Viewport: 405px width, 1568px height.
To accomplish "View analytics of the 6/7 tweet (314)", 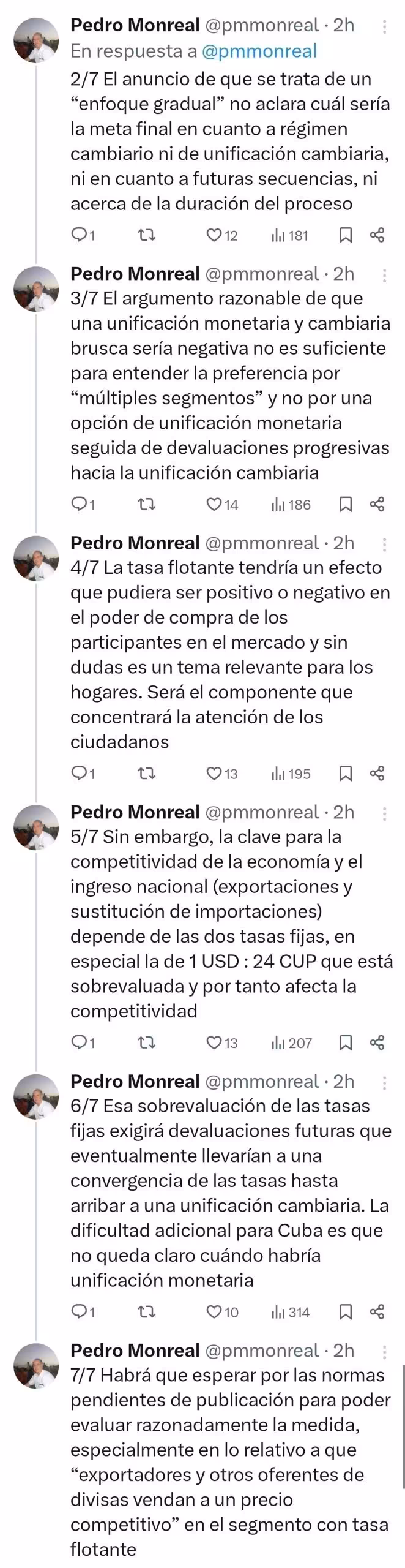I will tap(291, 1312).
